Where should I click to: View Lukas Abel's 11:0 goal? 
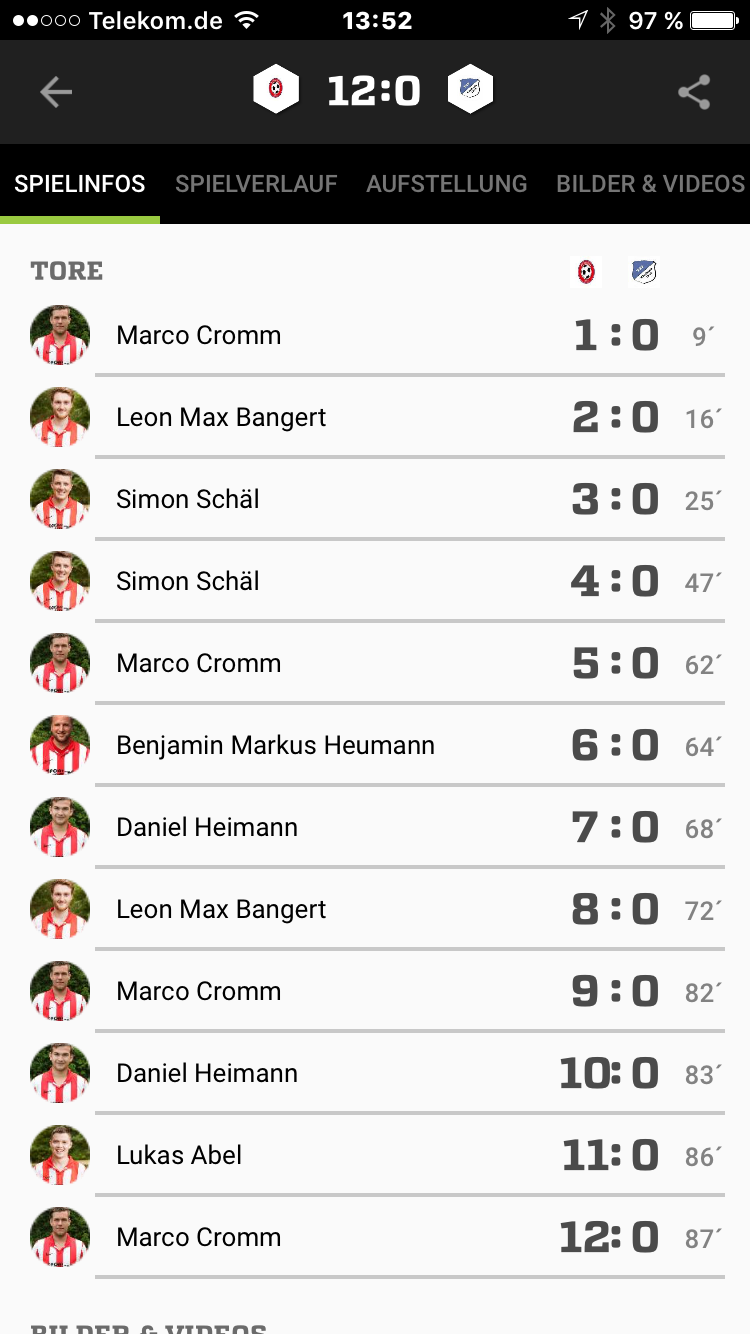[x=375, y=1155]
